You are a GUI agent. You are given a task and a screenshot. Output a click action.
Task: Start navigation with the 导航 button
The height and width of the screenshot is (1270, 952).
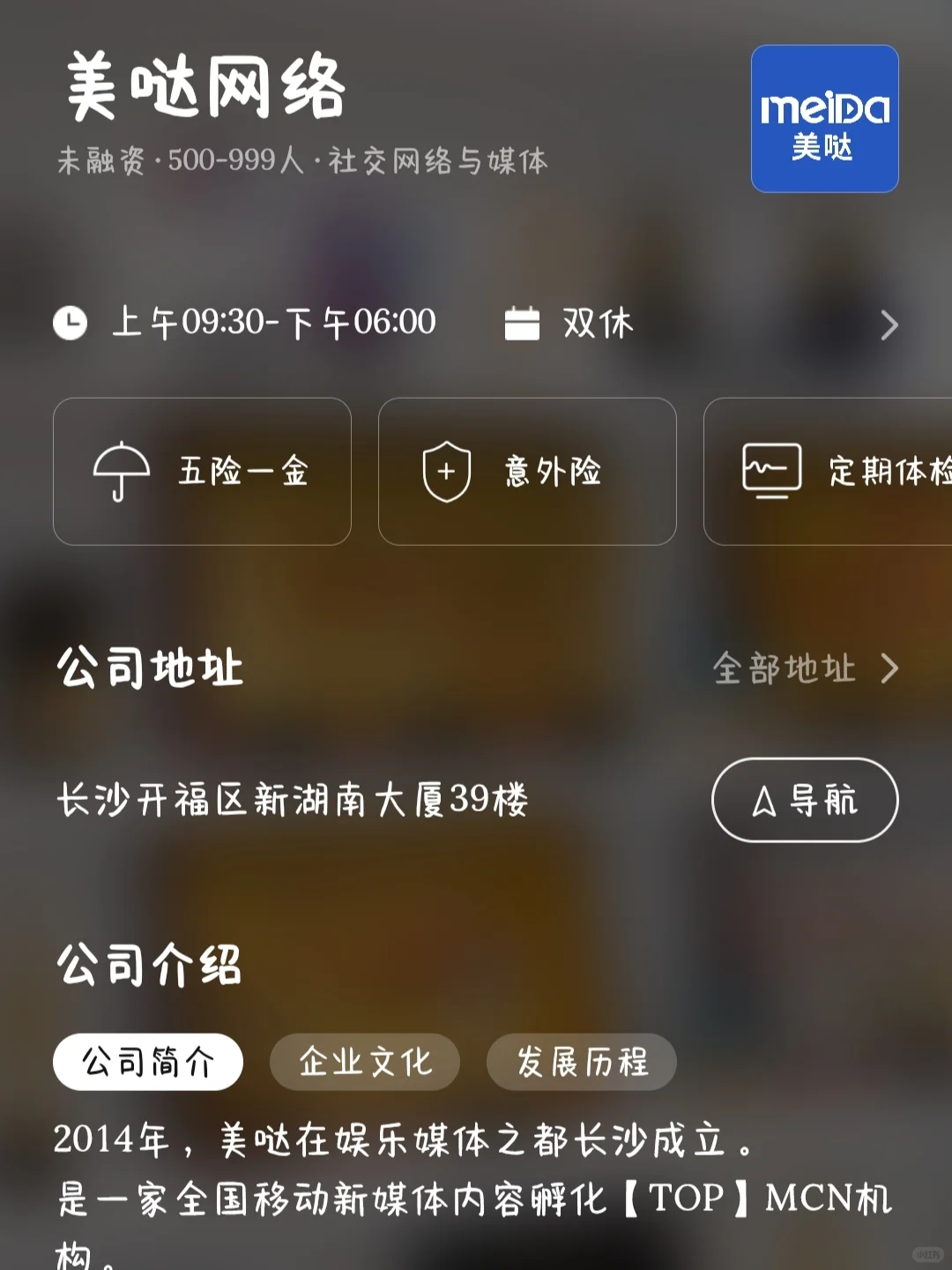pos(805,800)
